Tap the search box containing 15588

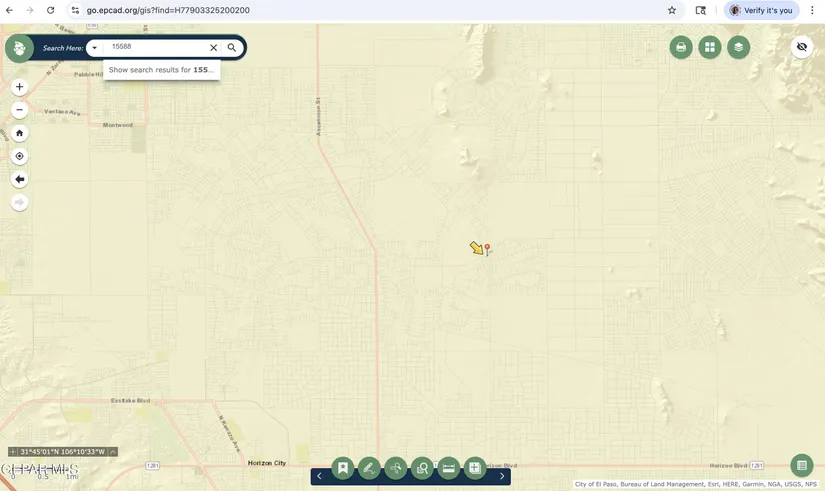pyautogui.click(x=155, y=47)
